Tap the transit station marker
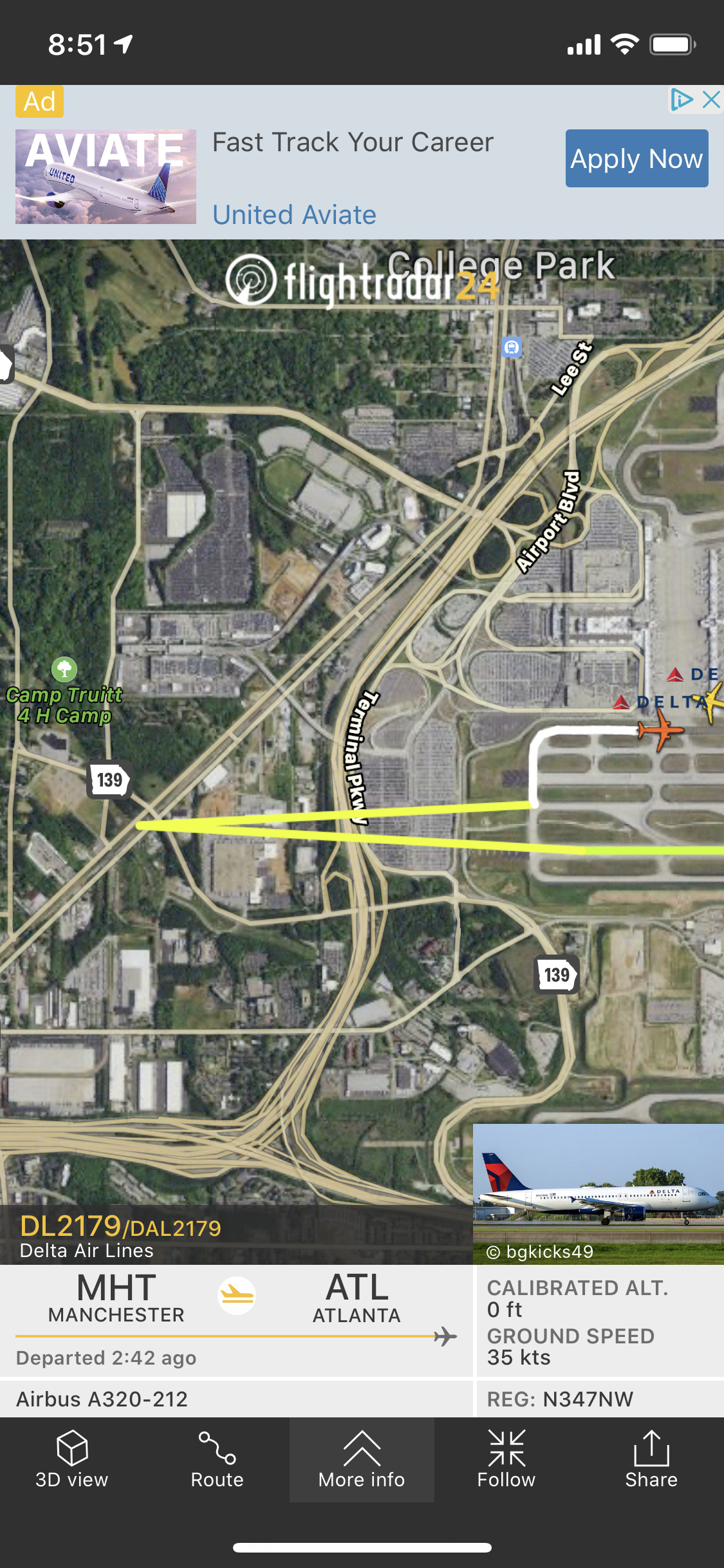The image size is (724, 1568). [512, 348]
